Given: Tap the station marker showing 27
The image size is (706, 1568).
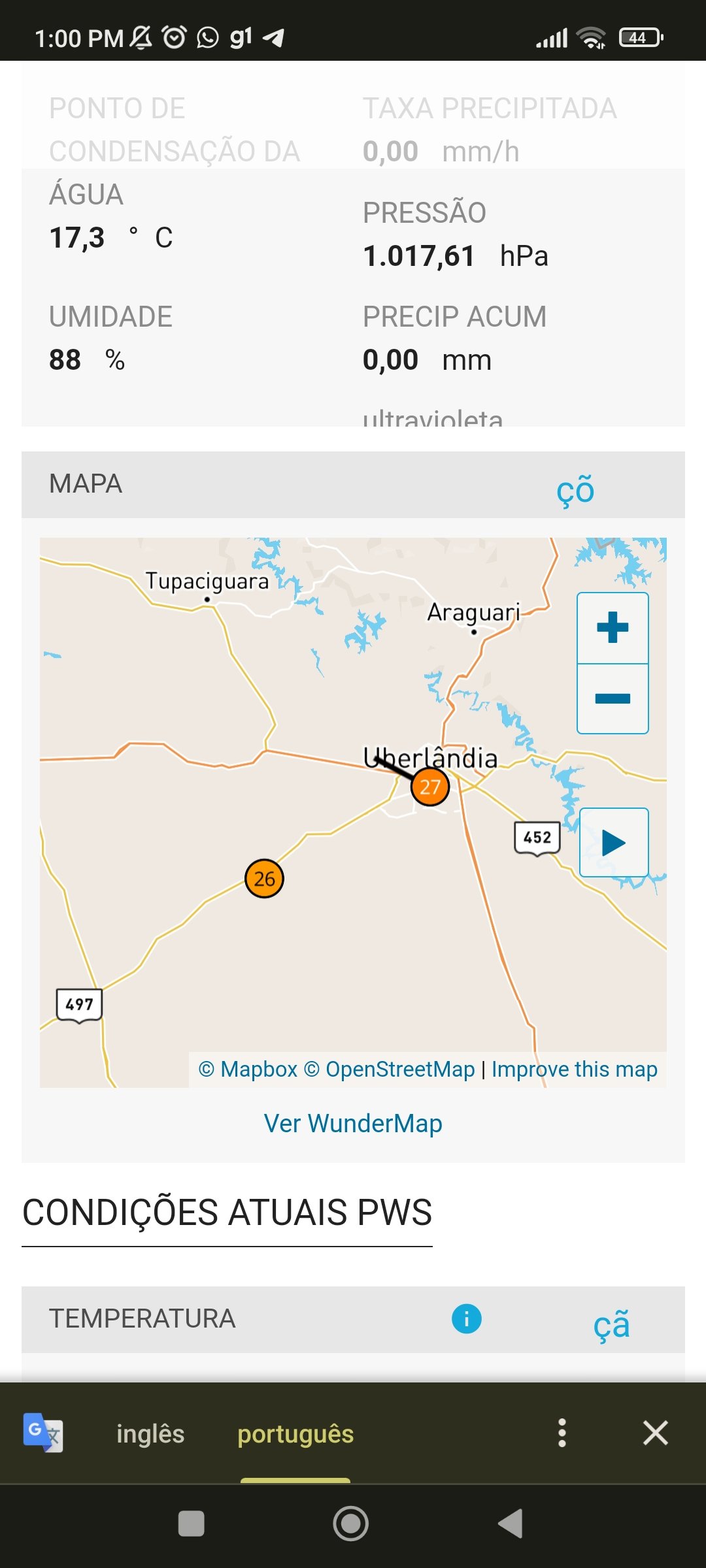Looking at the screenshot, I should [x=430, y=787].
